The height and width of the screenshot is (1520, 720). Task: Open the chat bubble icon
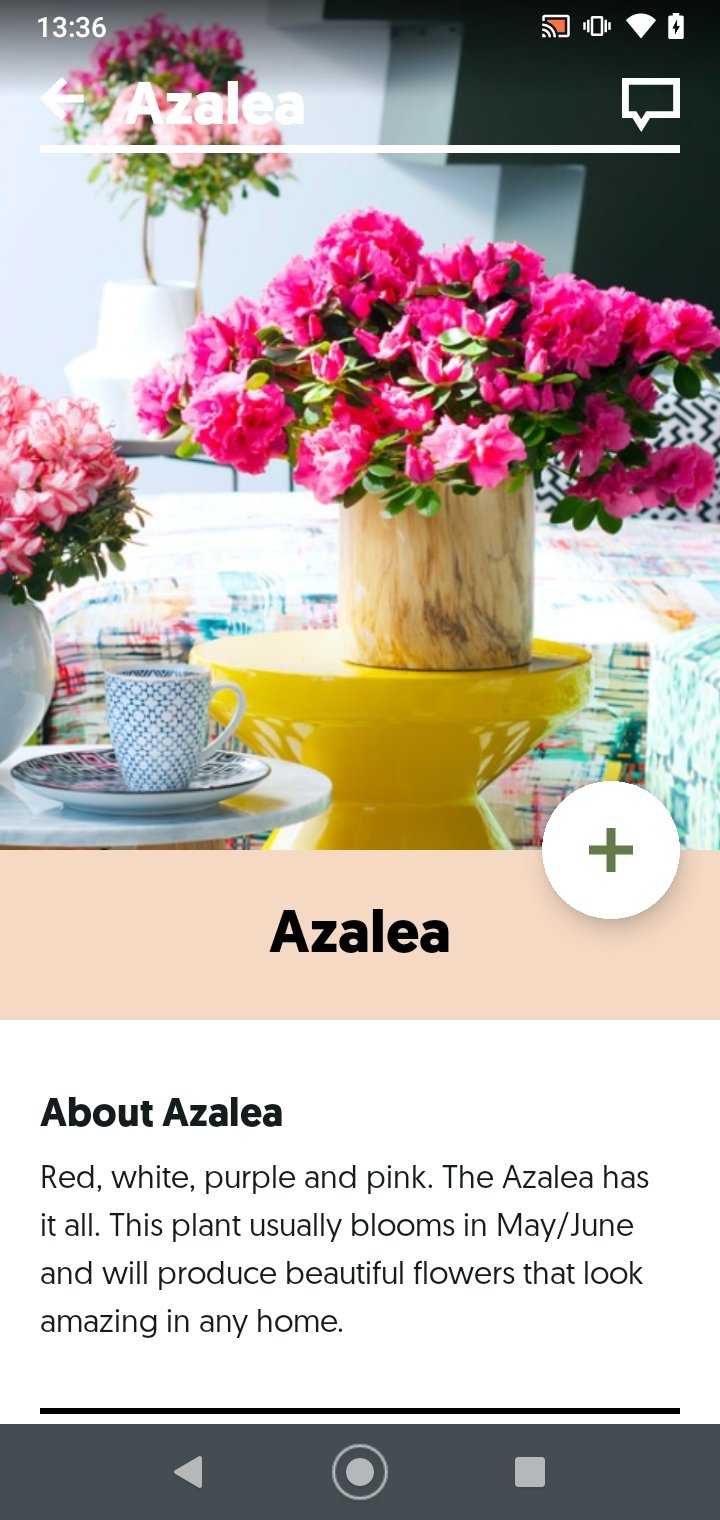point(651,103)
